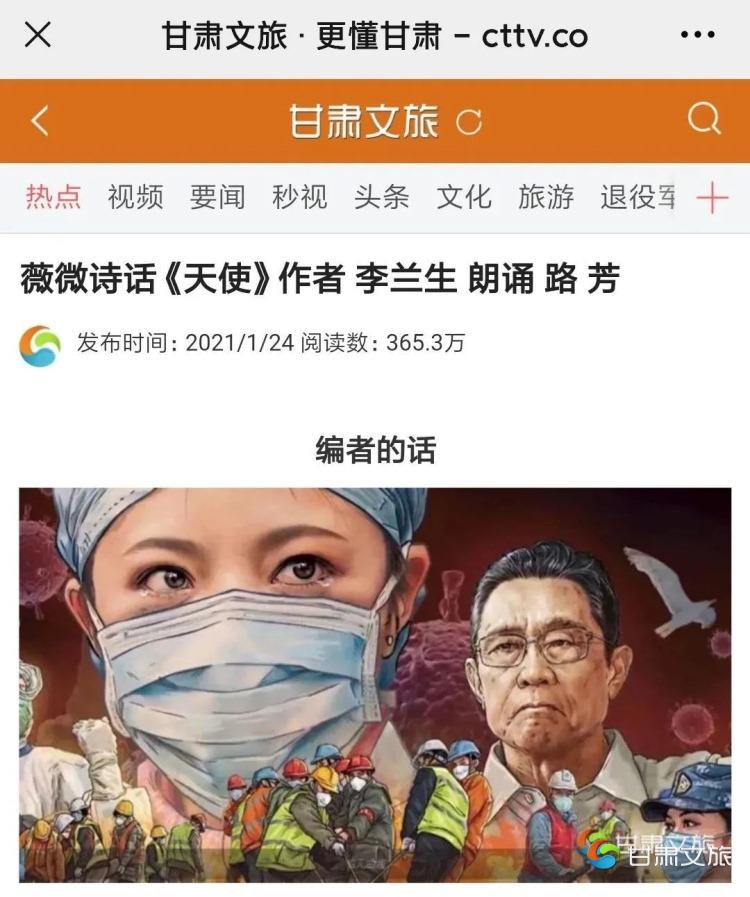Screen dimensions: 750x897
Task: Switch to the 热点 tab
Action: (53, 198)
